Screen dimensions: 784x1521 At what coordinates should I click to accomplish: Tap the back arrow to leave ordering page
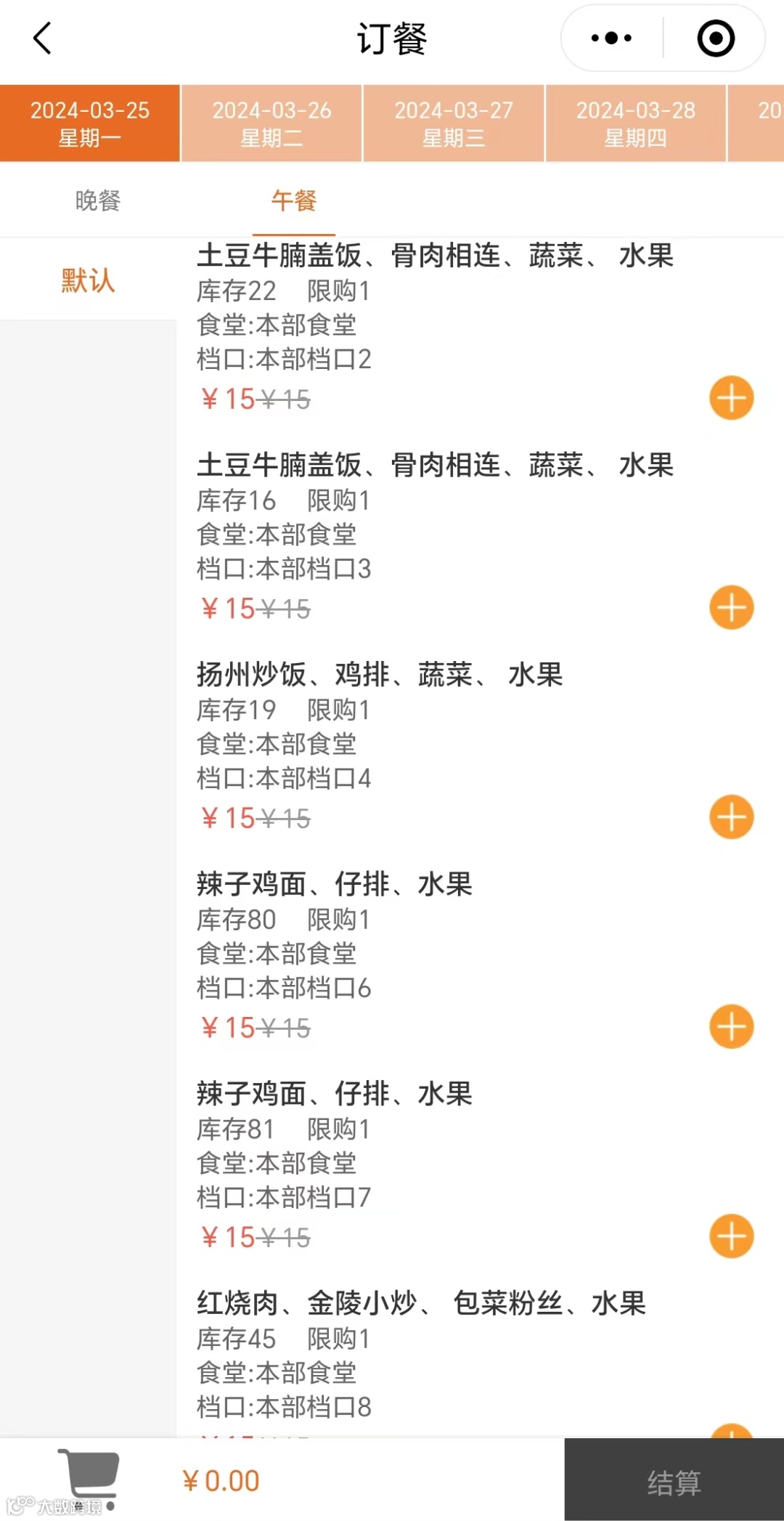pyautogui.click(x=43, y=38)
